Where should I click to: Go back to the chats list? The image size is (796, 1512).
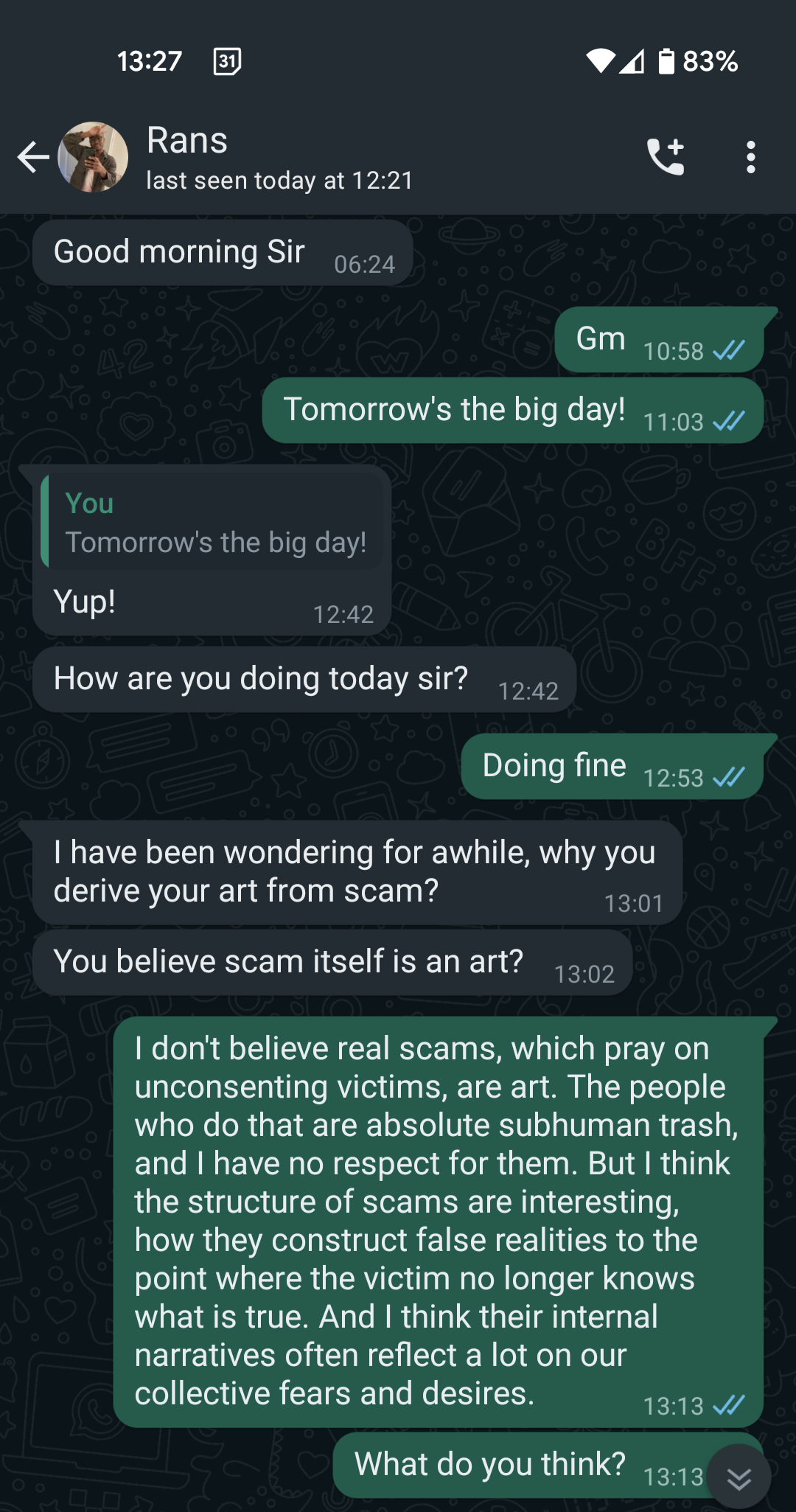pyautogui.click(x=33, y=157)
